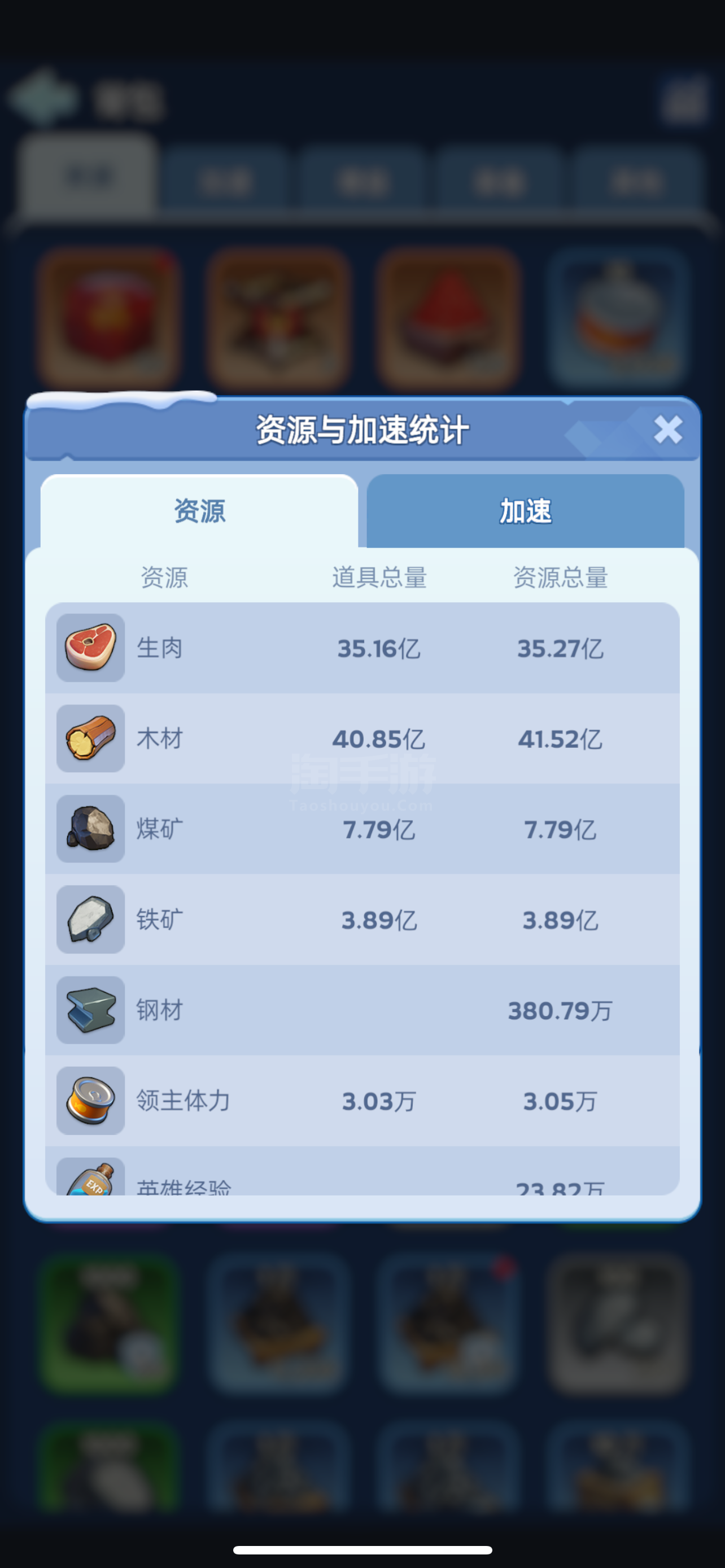The height and width of the screenshot is (1568, 725).
Task: Close the 资源与加速统计 dialog
Action: [x=668, y=430]
